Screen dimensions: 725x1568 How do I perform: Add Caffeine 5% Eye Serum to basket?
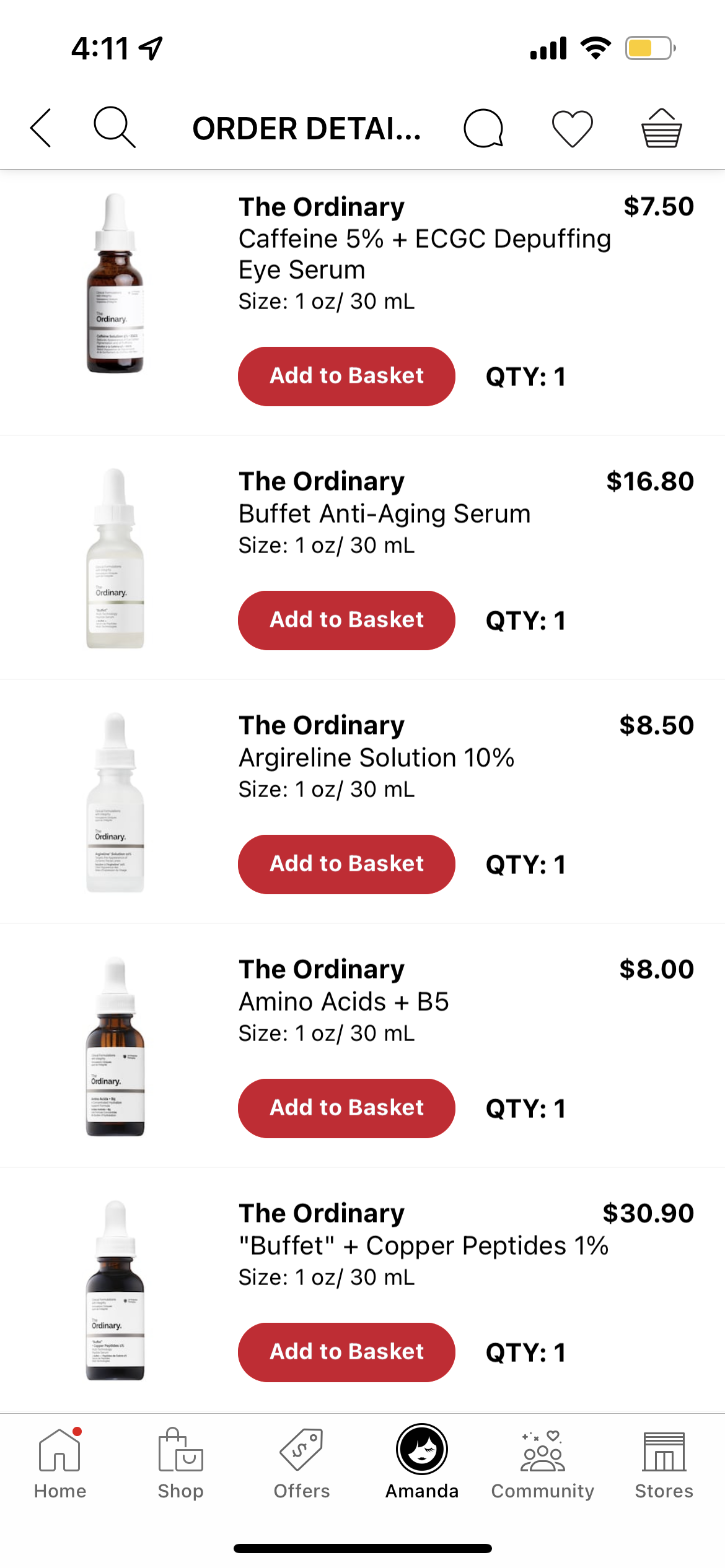tap(346, 376)
